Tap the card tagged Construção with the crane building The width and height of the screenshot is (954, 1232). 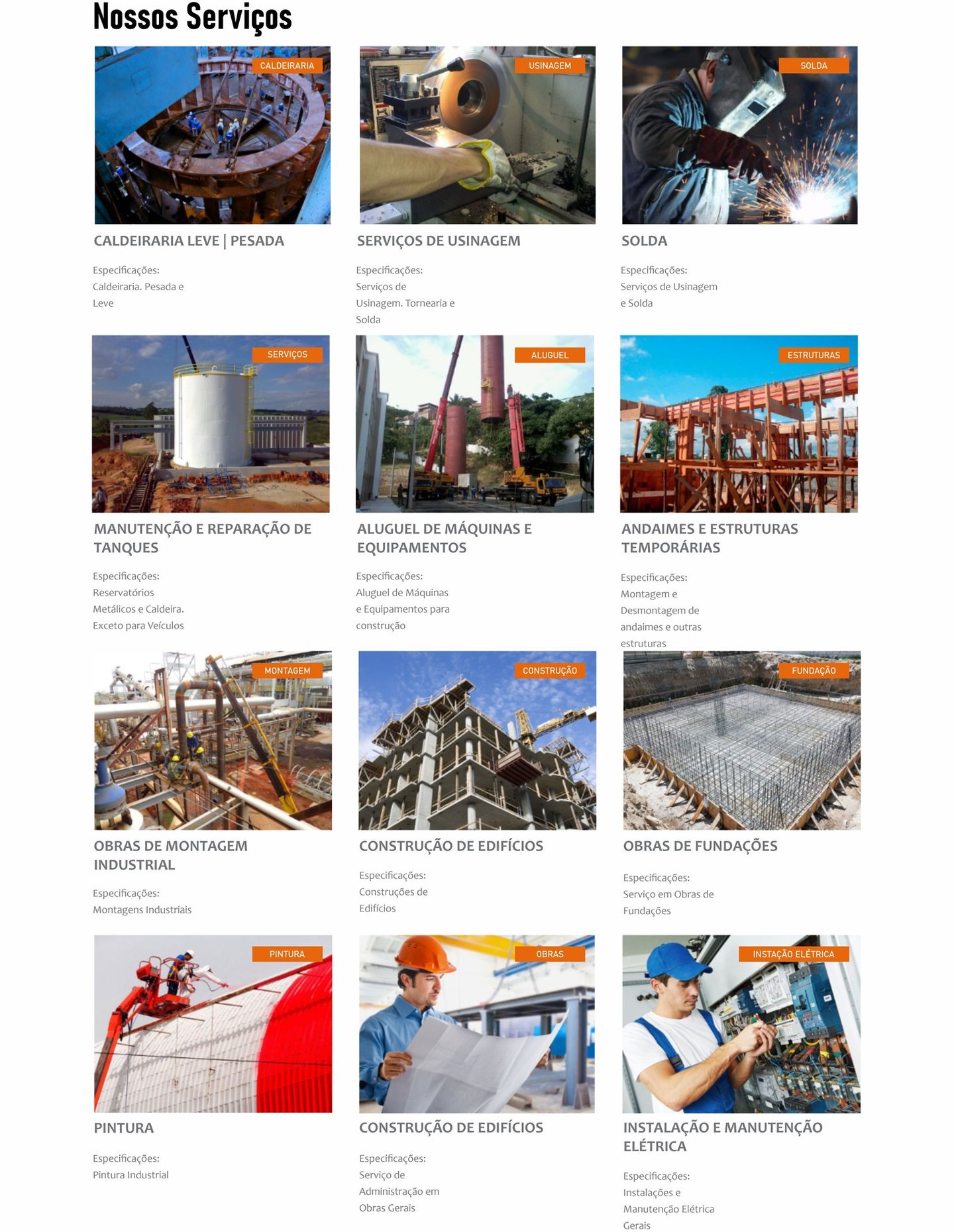477,741
